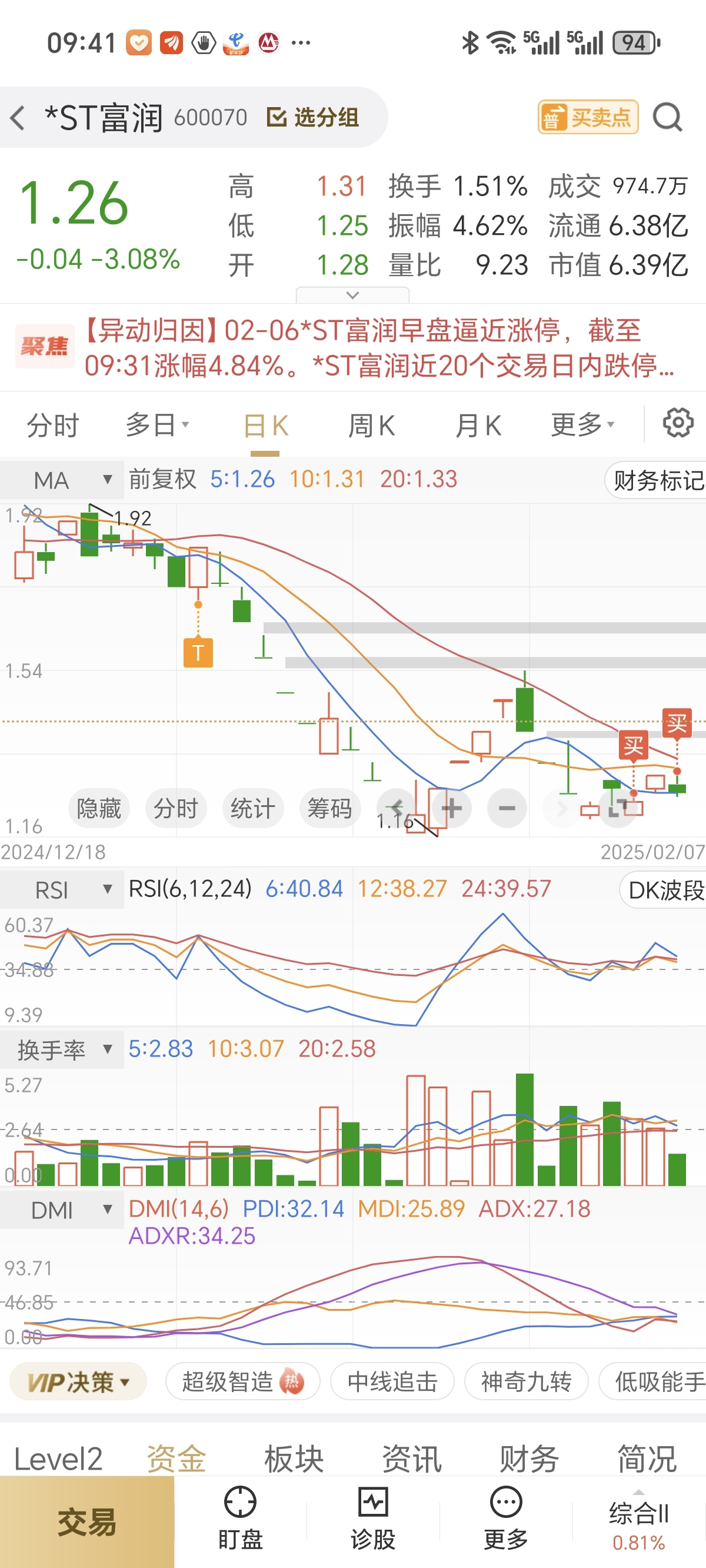Switch to the 分时 chart tab

pyautogui.click(x=53, y=426)
